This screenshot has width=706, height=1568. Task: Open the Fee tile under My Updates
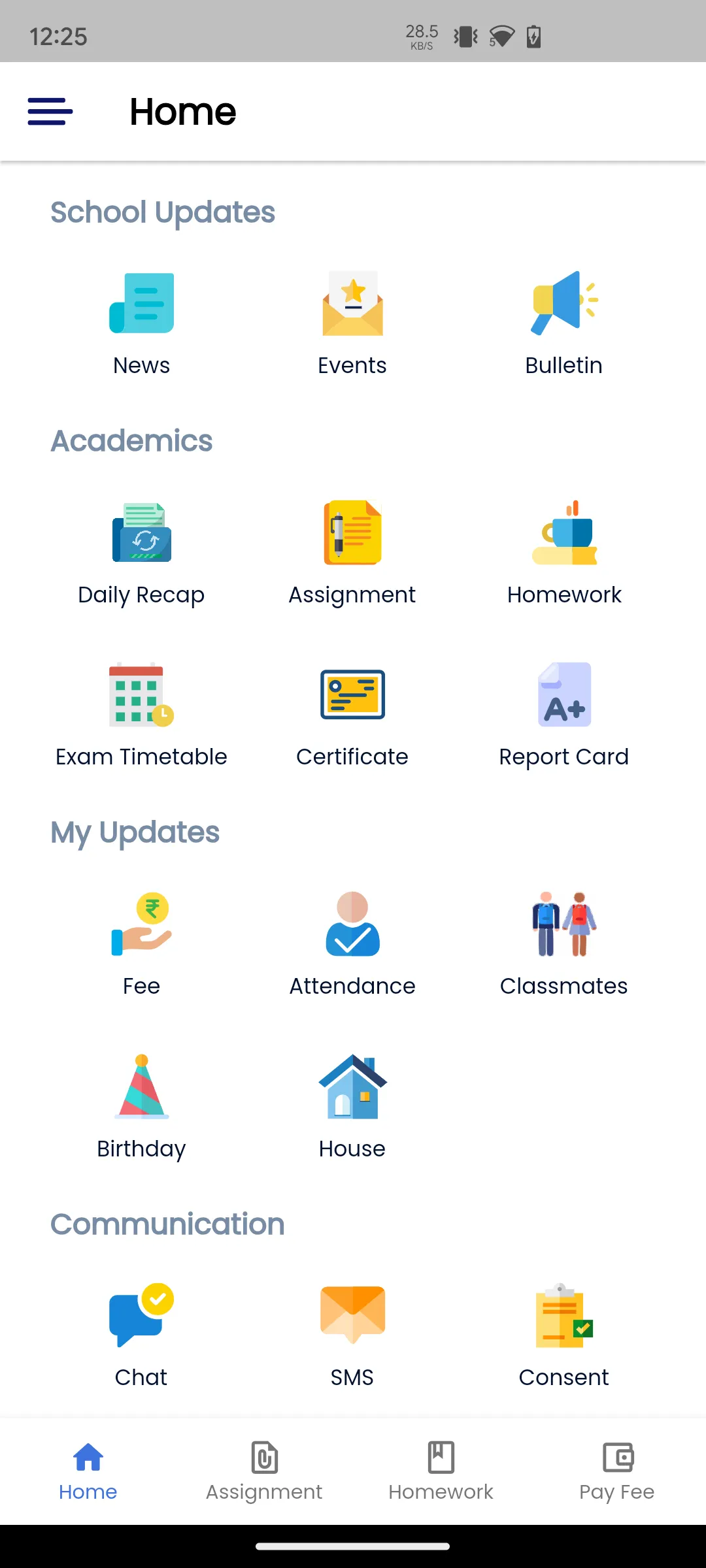click(141, 943)
